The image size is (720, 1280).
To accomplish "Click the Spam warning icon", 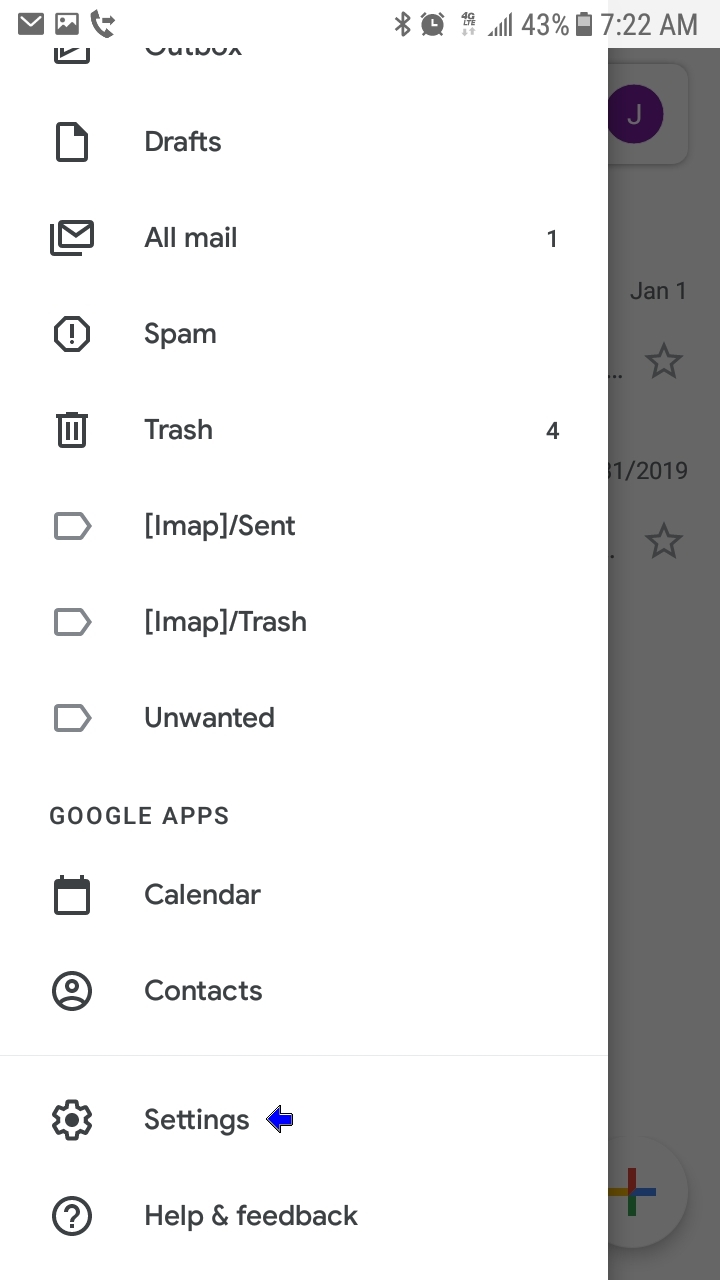I will [x=71, y=333].
